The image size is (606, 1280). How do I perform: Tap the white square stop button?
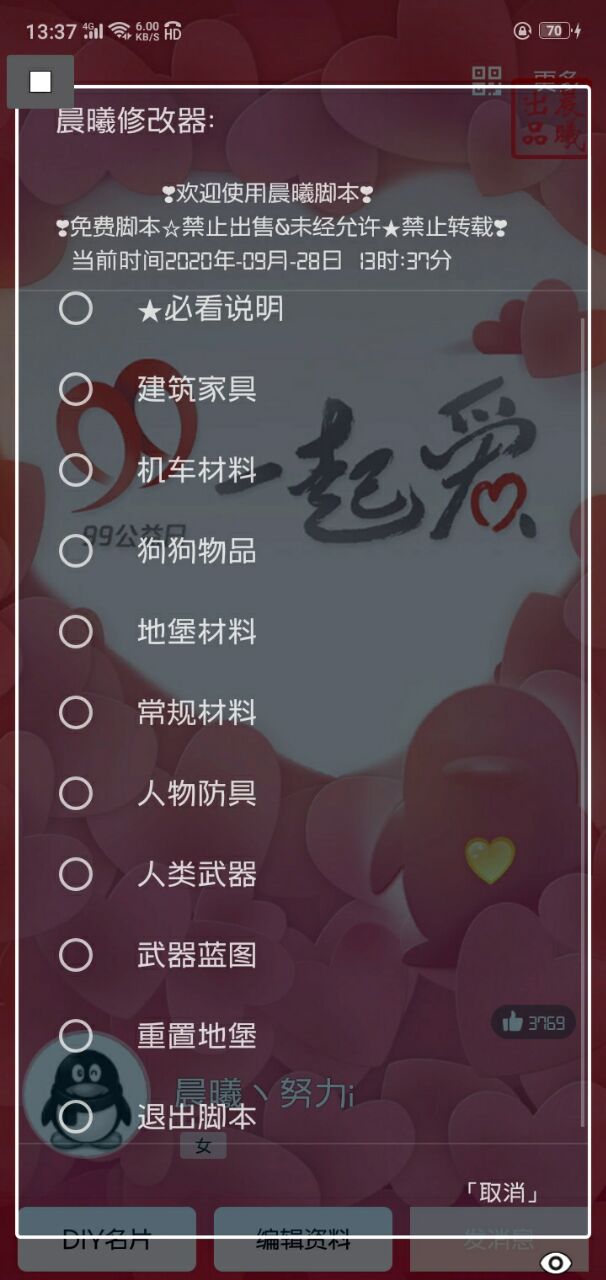[x=40, y=82]
